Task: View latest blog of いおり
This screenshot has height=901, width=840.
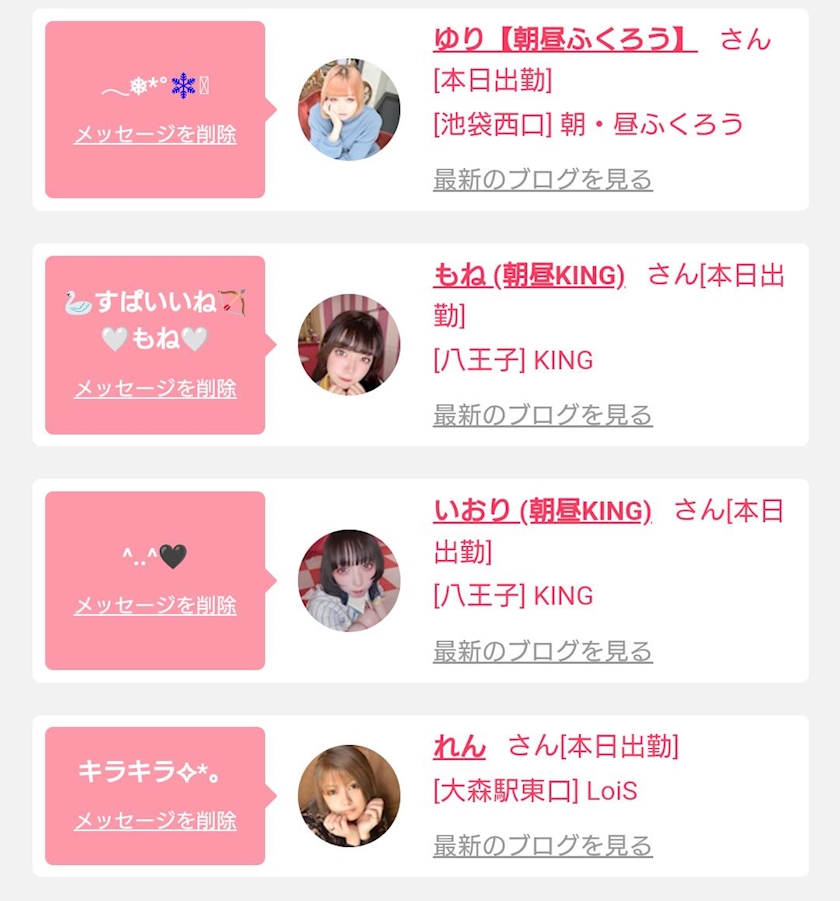Action: pyautogui.click(x=542, y=651)
